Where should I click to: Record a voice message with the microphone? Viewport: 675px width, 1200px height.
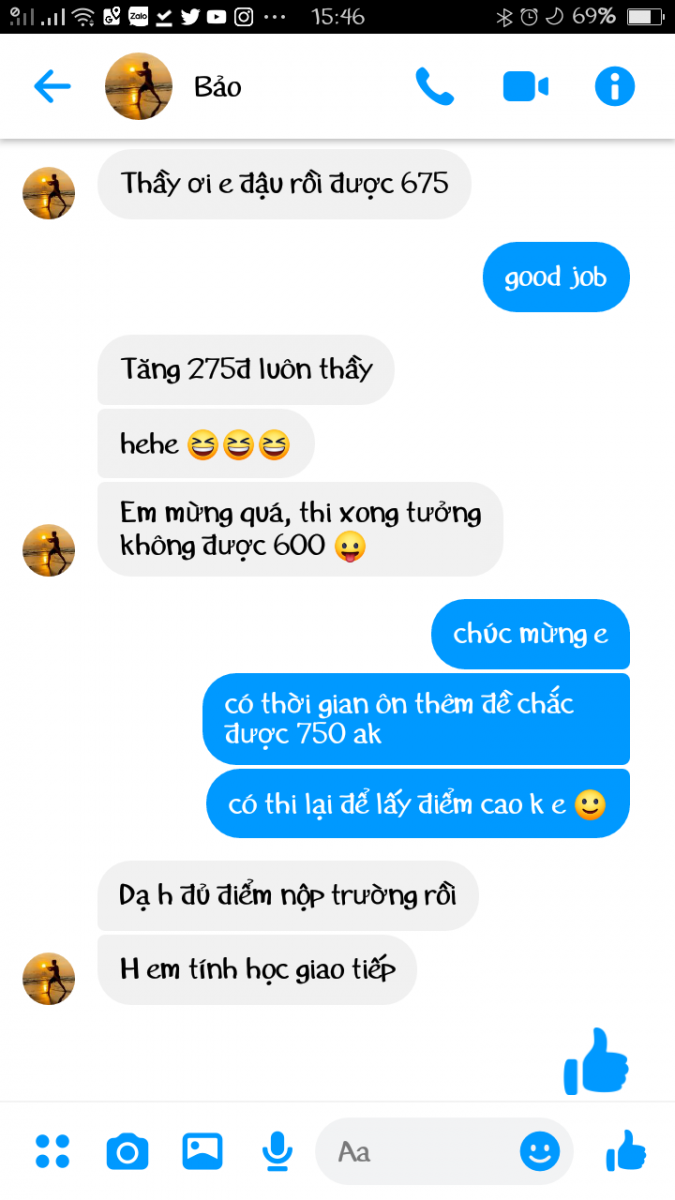[277, 1152]
